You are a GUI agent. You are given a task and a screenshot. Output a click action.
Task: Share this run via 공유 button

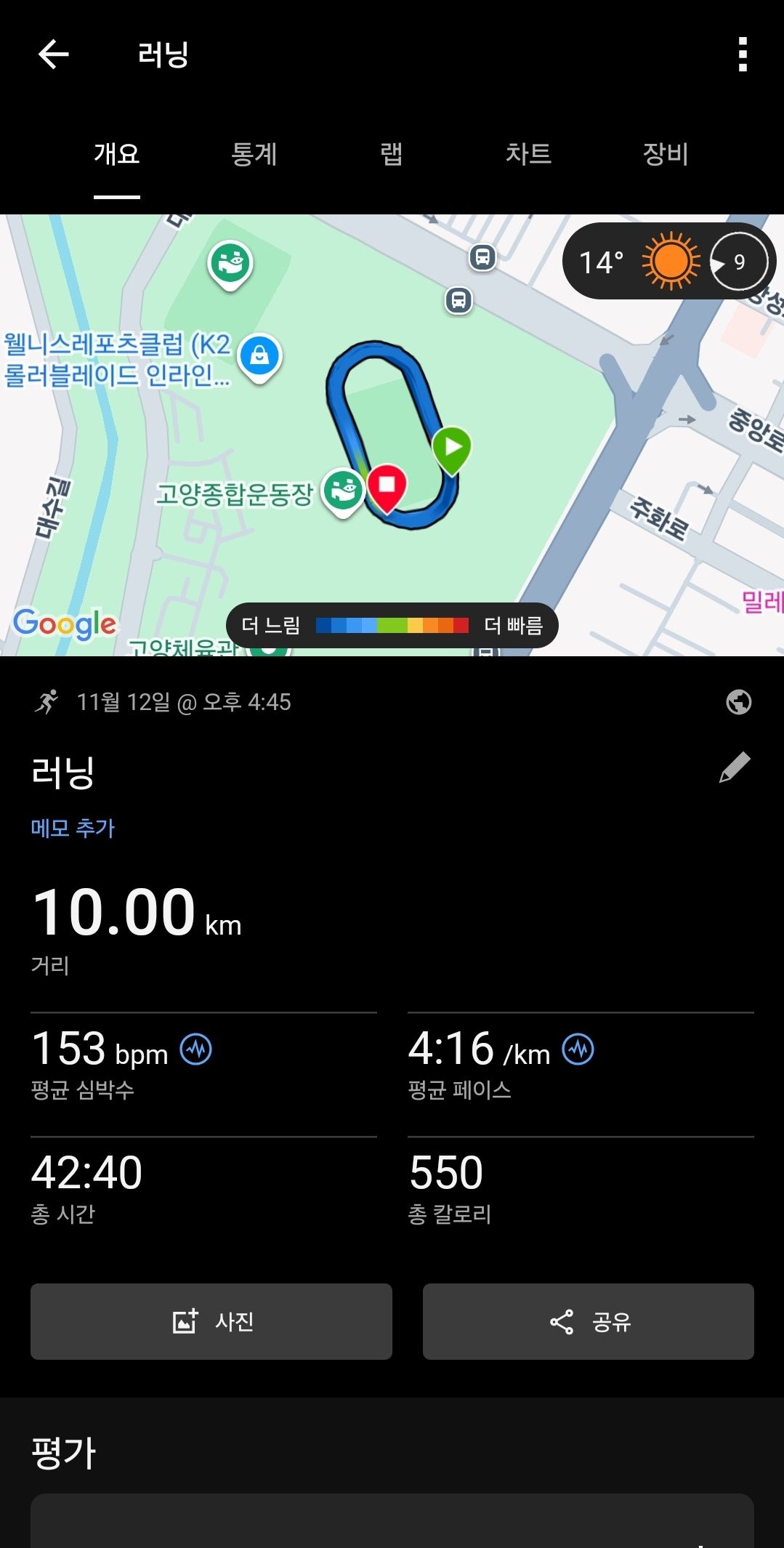click(x=588, y=1321)
